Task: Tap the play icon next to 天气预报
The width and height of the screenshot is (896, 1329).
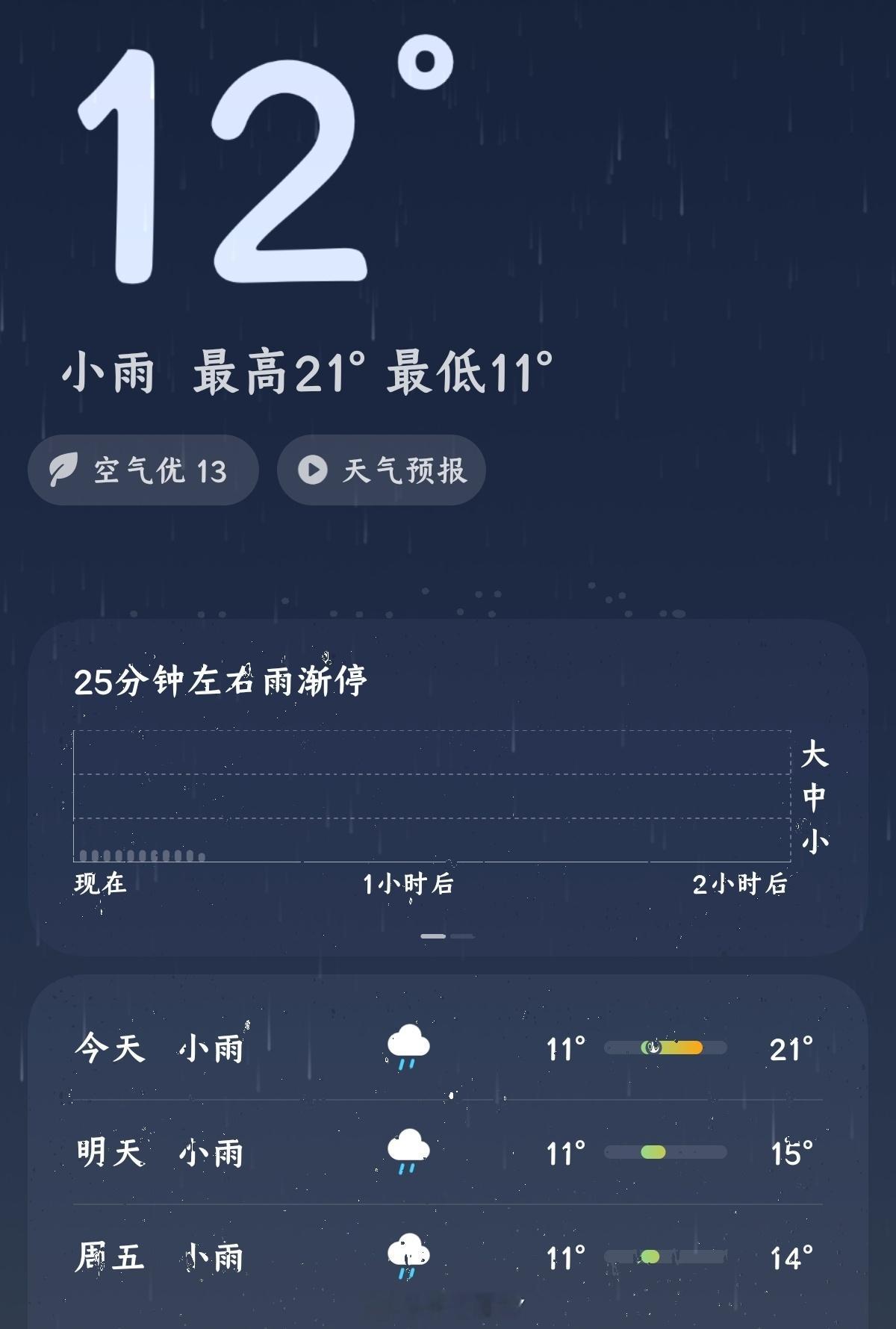Action: click(313, 469)
